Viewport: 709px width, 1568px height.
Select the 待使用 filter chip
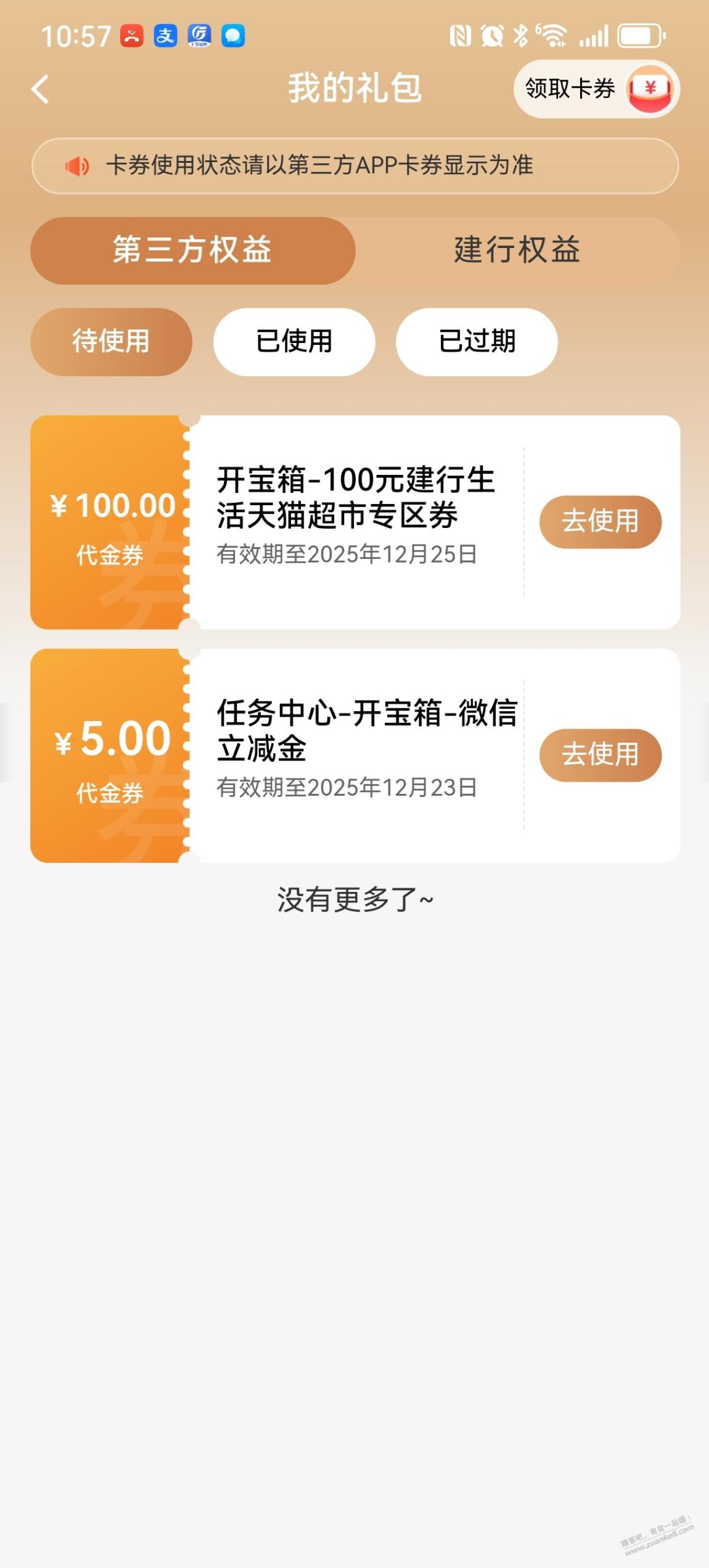[x=111, y=342]
